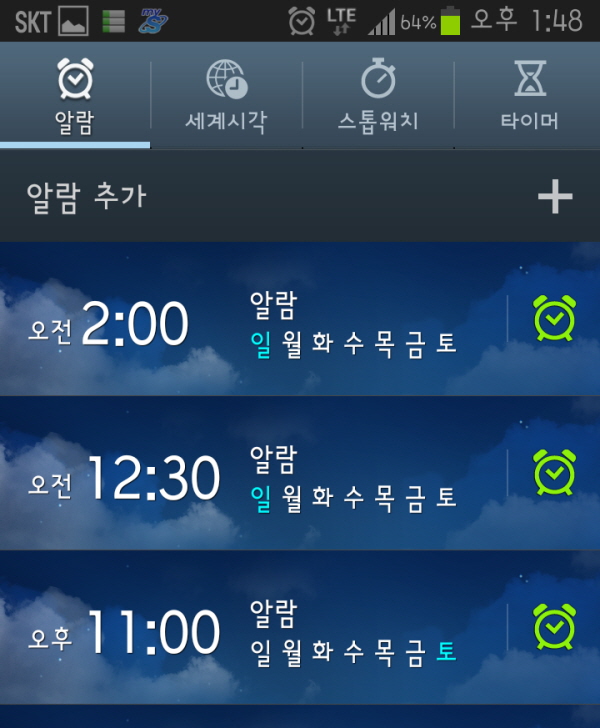Switch to the 세계시각 tab
The height and width of the screenshot is (728, 600).
click(227, 97)
